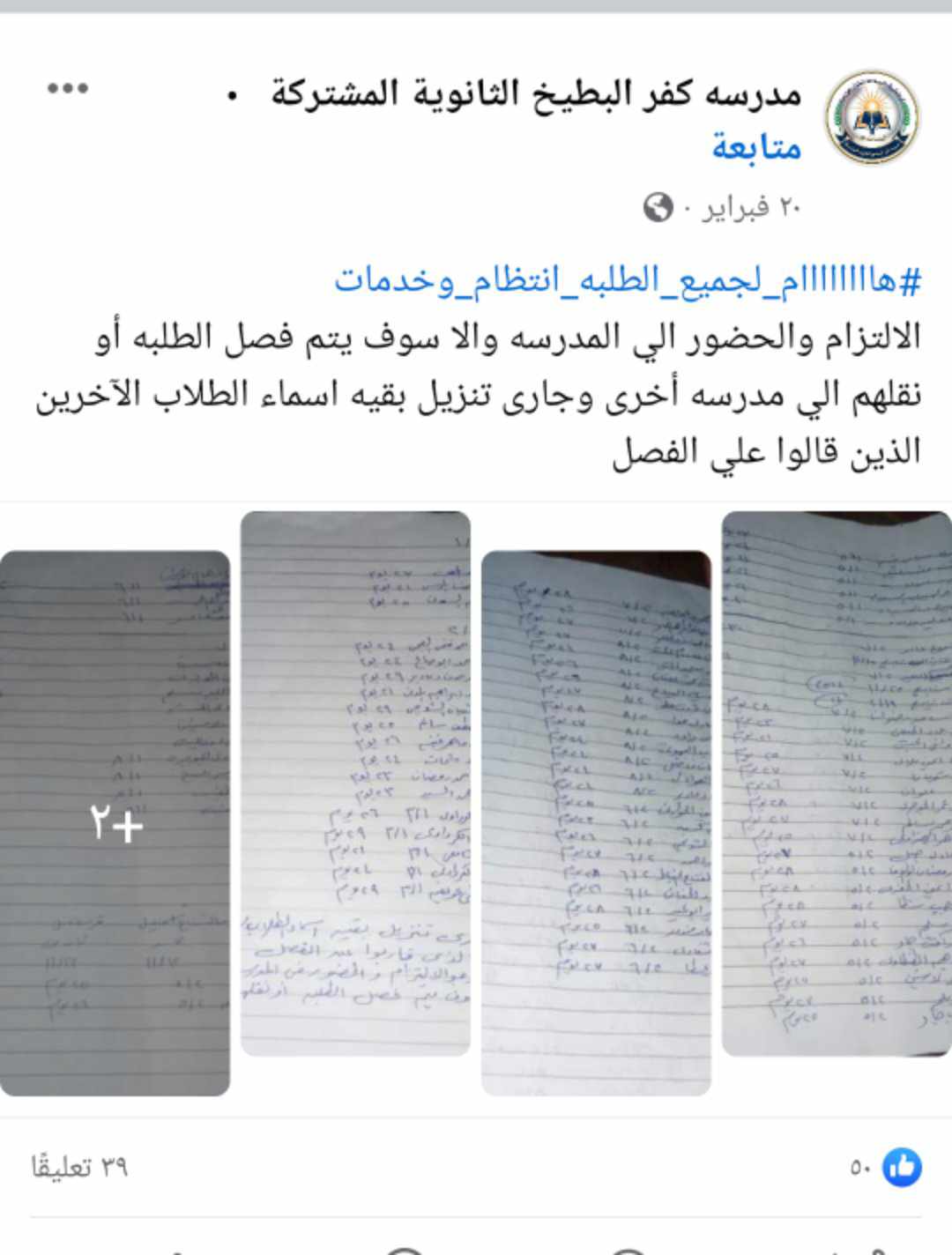Open the post's three-dot options menu
This screenshot has height=1255, width=952.
pos(68,88)
